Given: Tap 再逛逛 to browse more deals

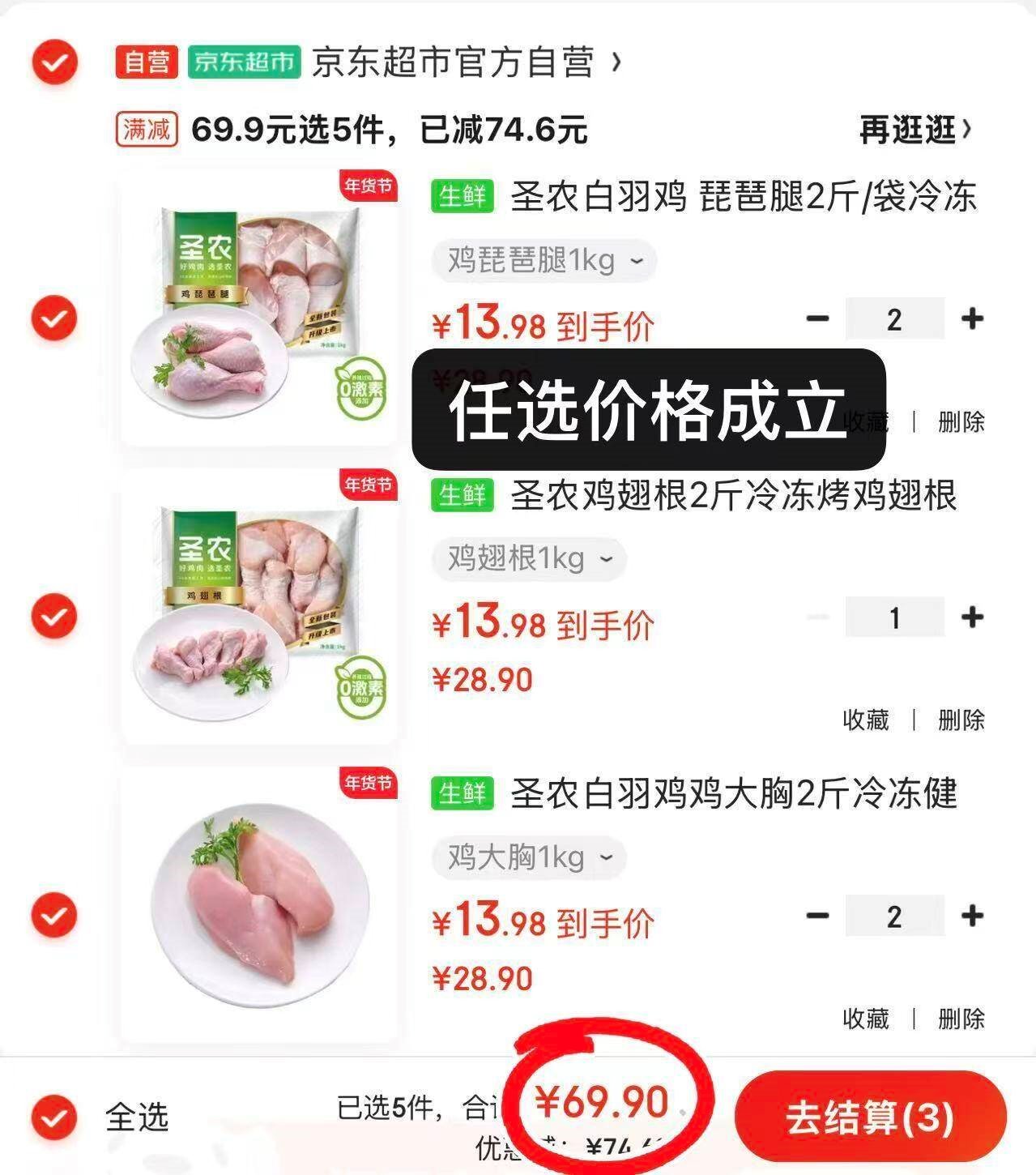Looking at the screenshot, I should click(914, 130).
